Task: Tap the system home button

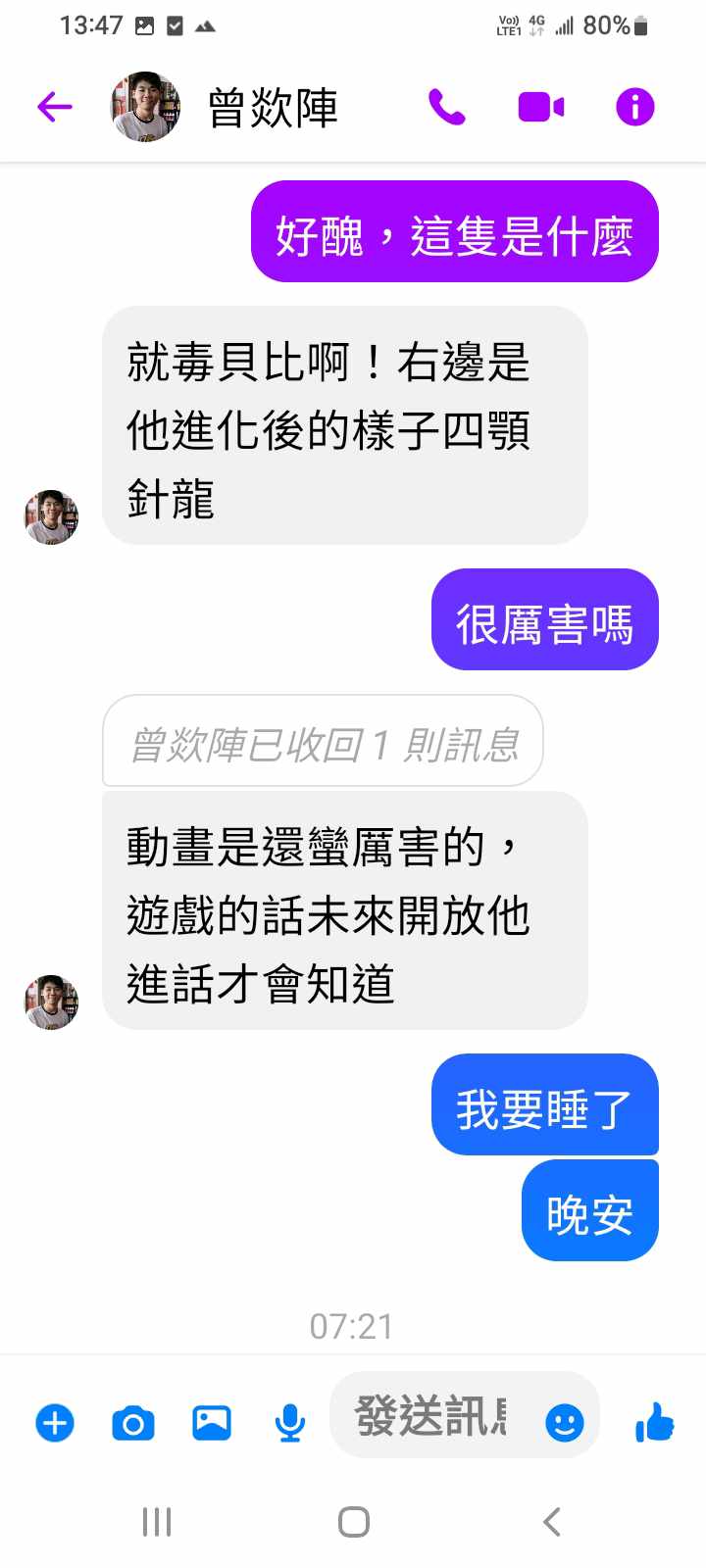Action: click(x=353, y=1522)
